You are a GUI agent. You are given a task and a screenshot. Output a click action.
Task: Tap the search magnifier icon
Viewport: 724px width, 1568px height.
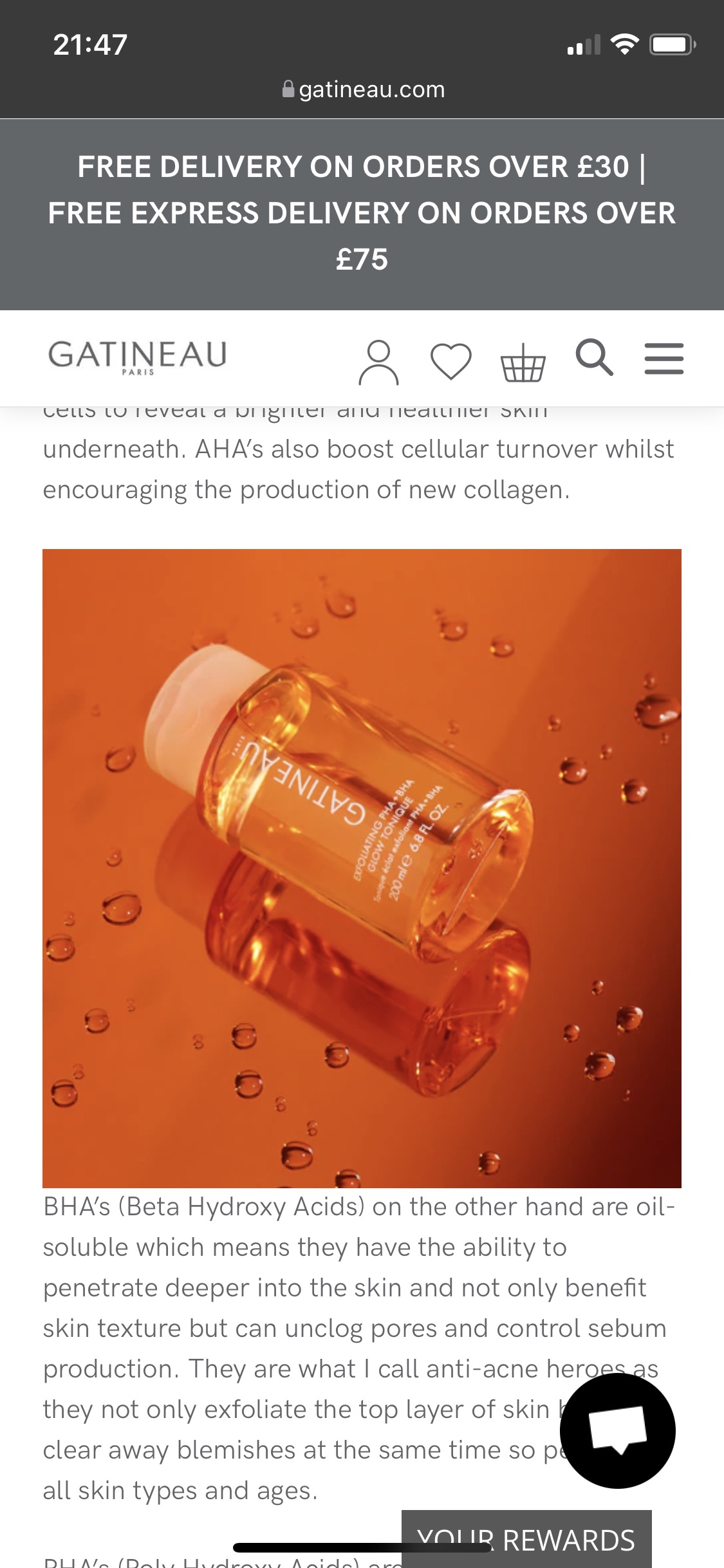[x=594, y=357]
